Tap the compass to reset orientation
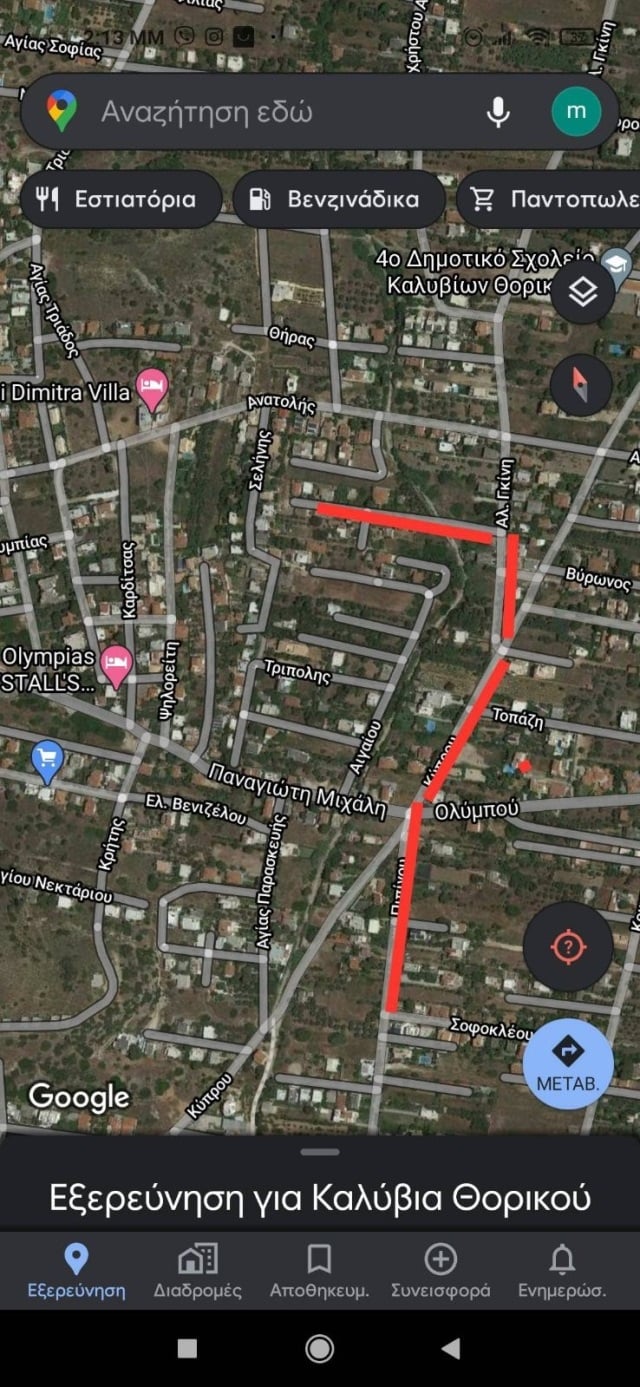This screenshot has width=640, height=1387. point(582,384)
